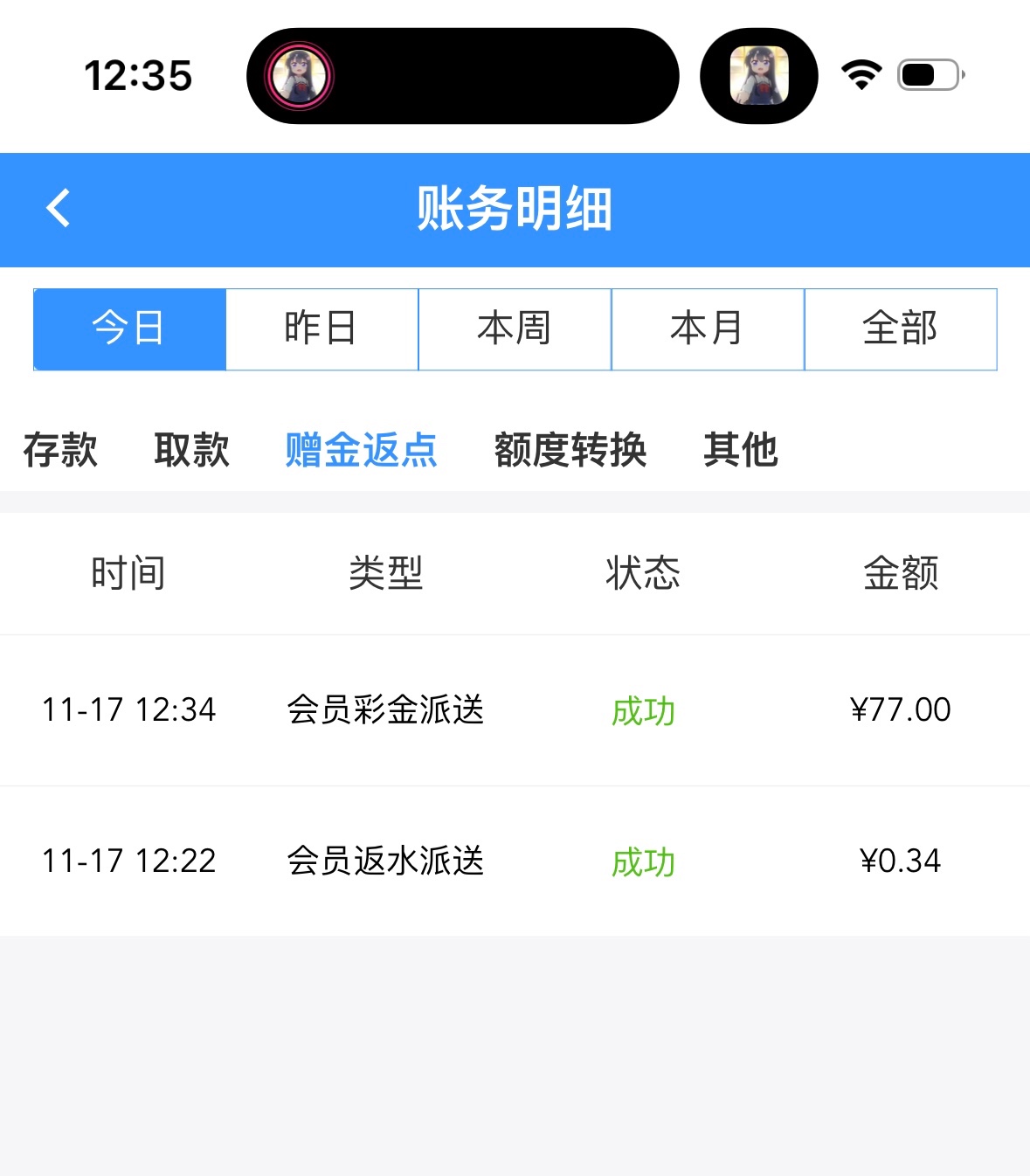The height and width of the screenshot is (1176, 1030).
Task: Show records for 本月
Action: pyautogui.click(x=707, y=329)
